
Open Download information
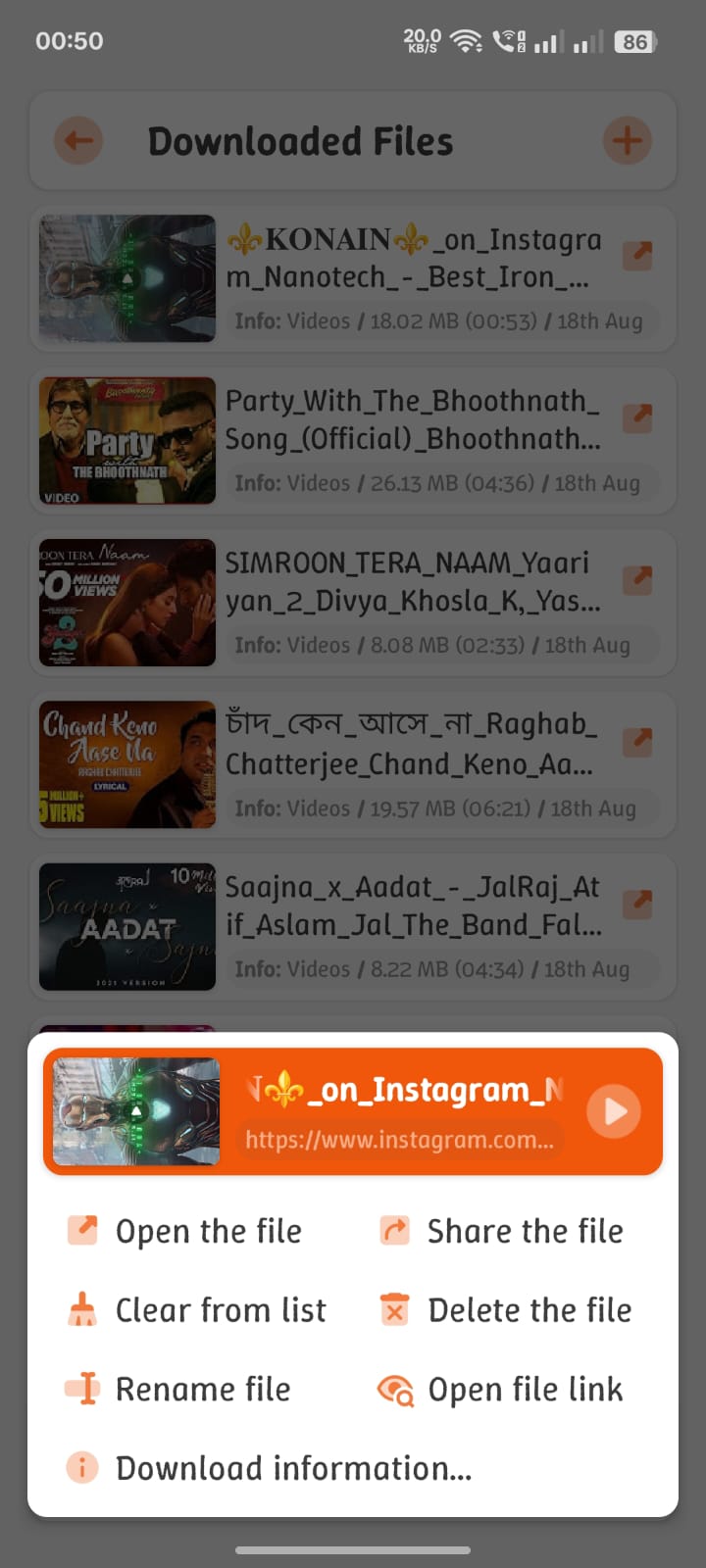271,1468
